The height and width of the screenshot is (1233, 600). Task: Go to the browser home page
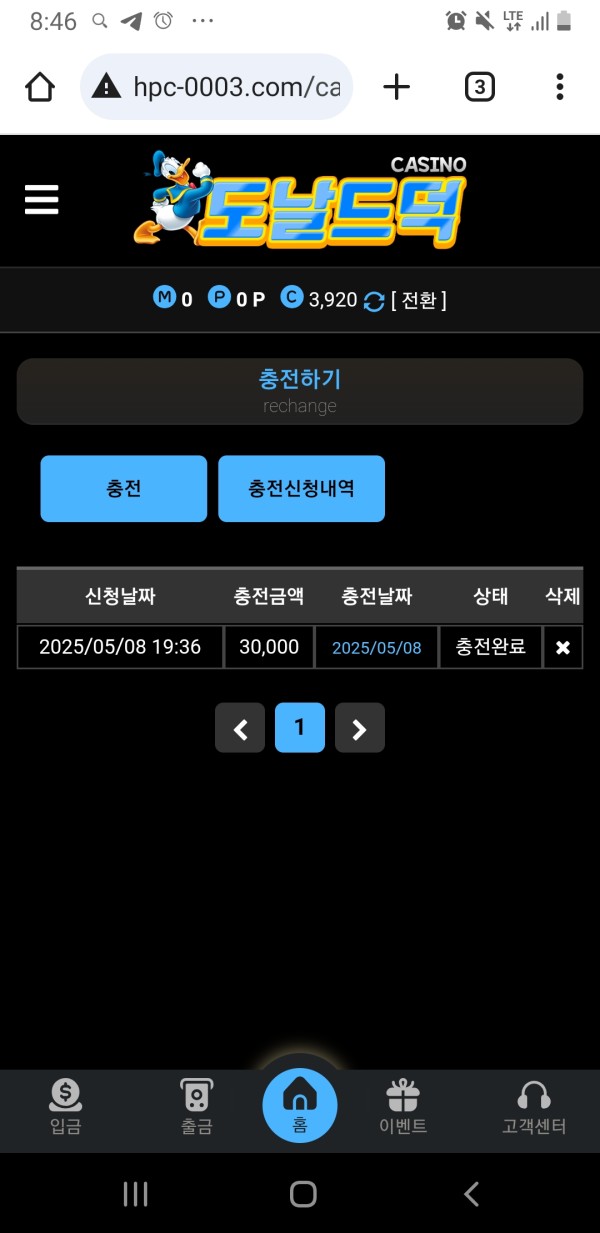coord(40,88)
